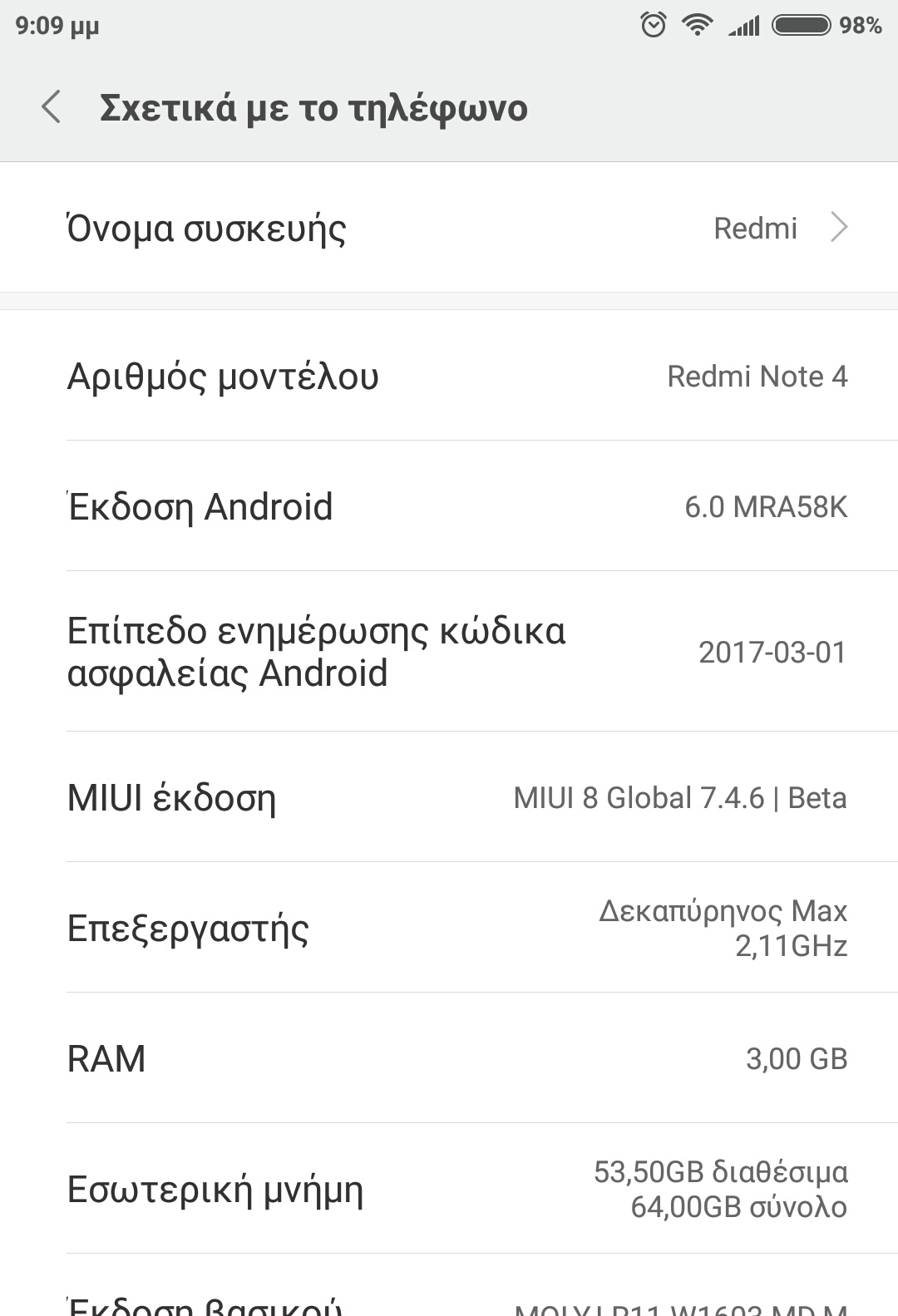Tap the Αριθμός μοντέλου row

tap(449, 376)
